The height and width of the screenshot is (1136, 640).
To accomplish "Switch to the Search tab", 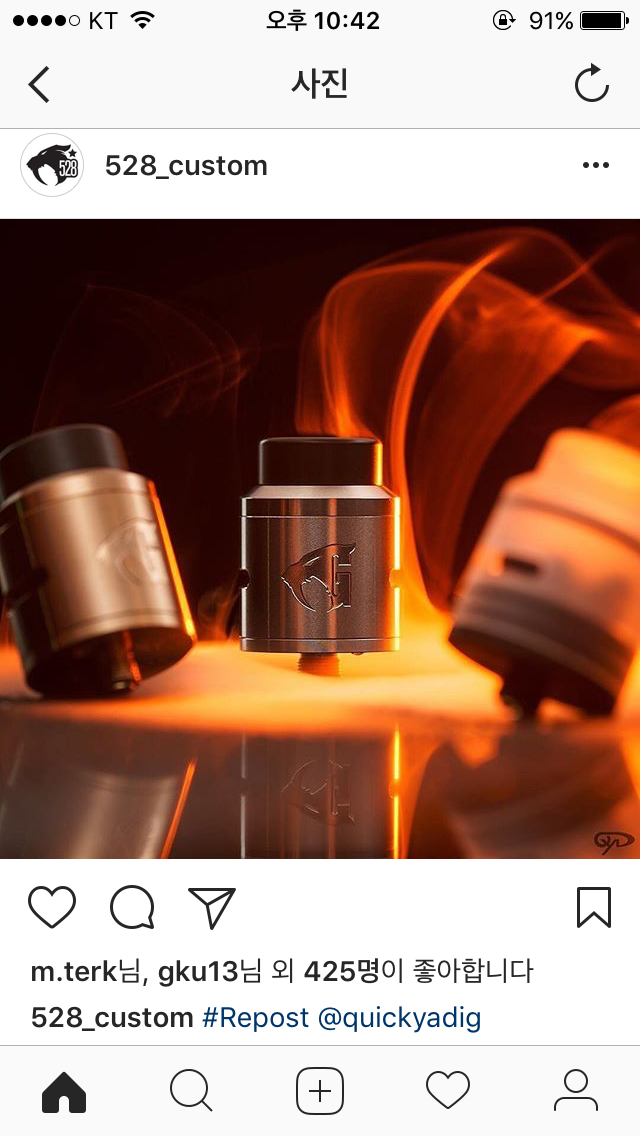I will 191,1090.
